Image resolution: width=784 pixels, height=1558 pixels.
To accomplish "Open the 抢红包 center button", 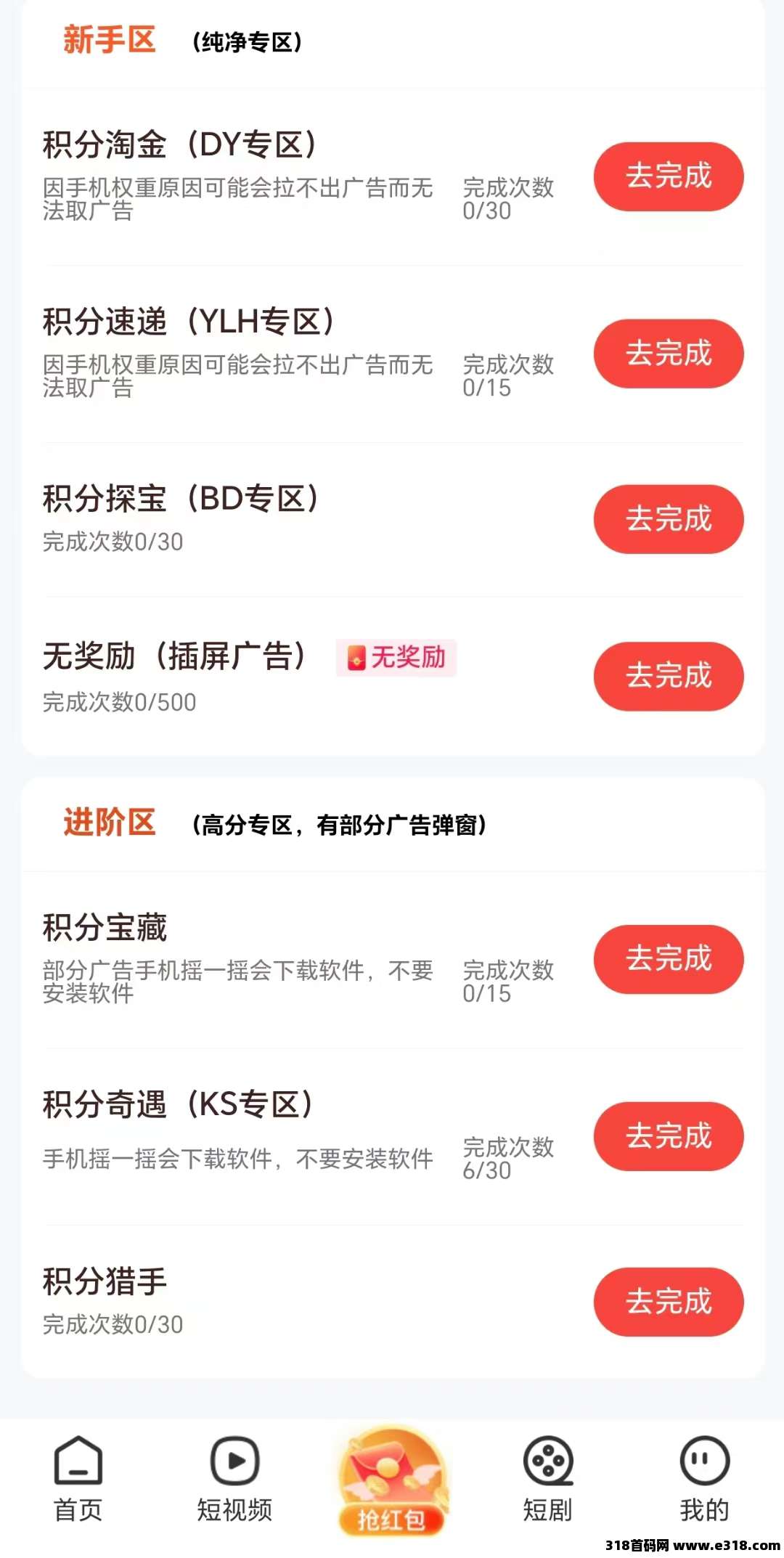I will pos(391,1481).
